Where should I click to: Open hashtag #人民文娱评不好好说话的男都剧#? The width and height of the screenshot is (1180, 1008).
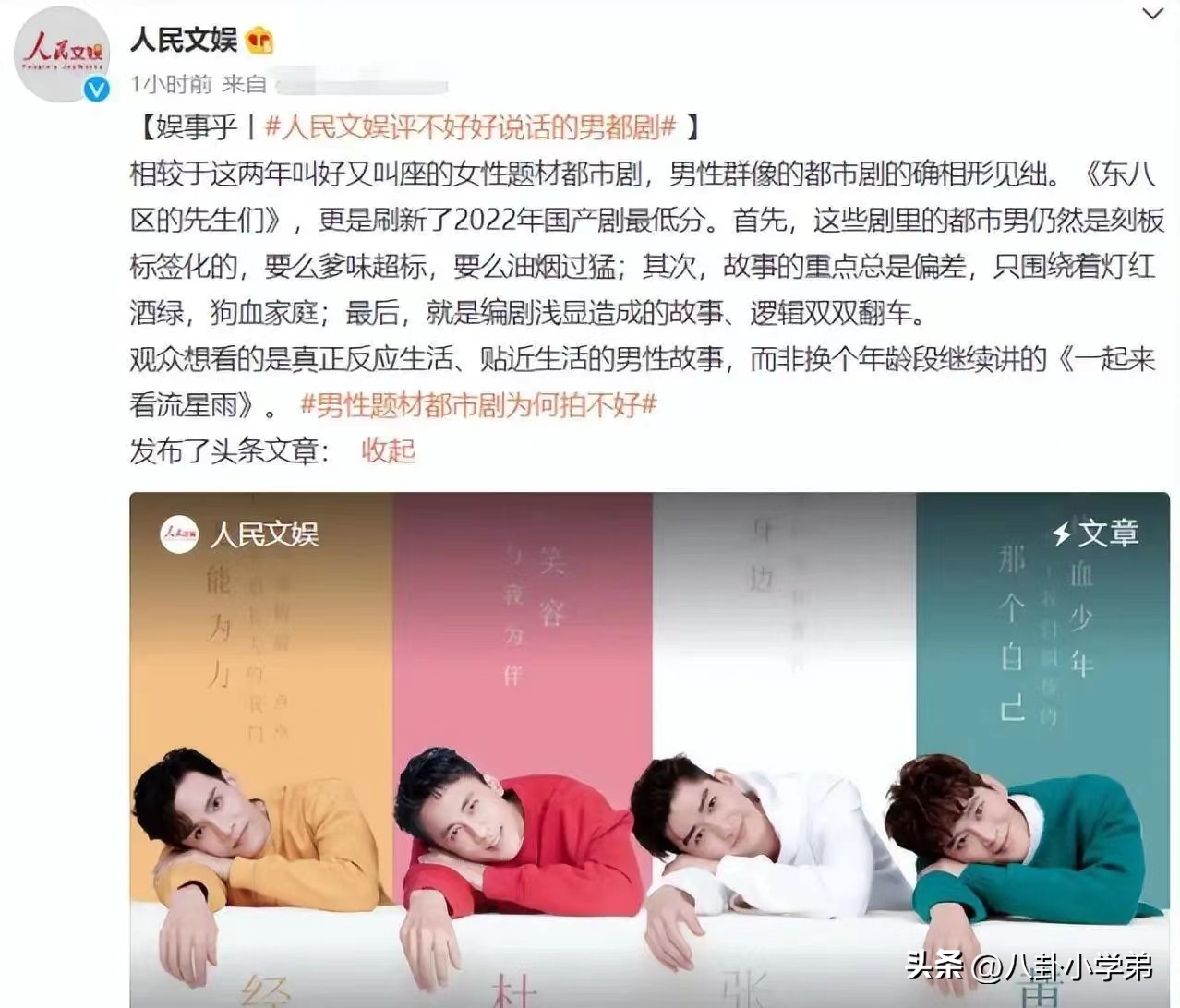[471, 126]
